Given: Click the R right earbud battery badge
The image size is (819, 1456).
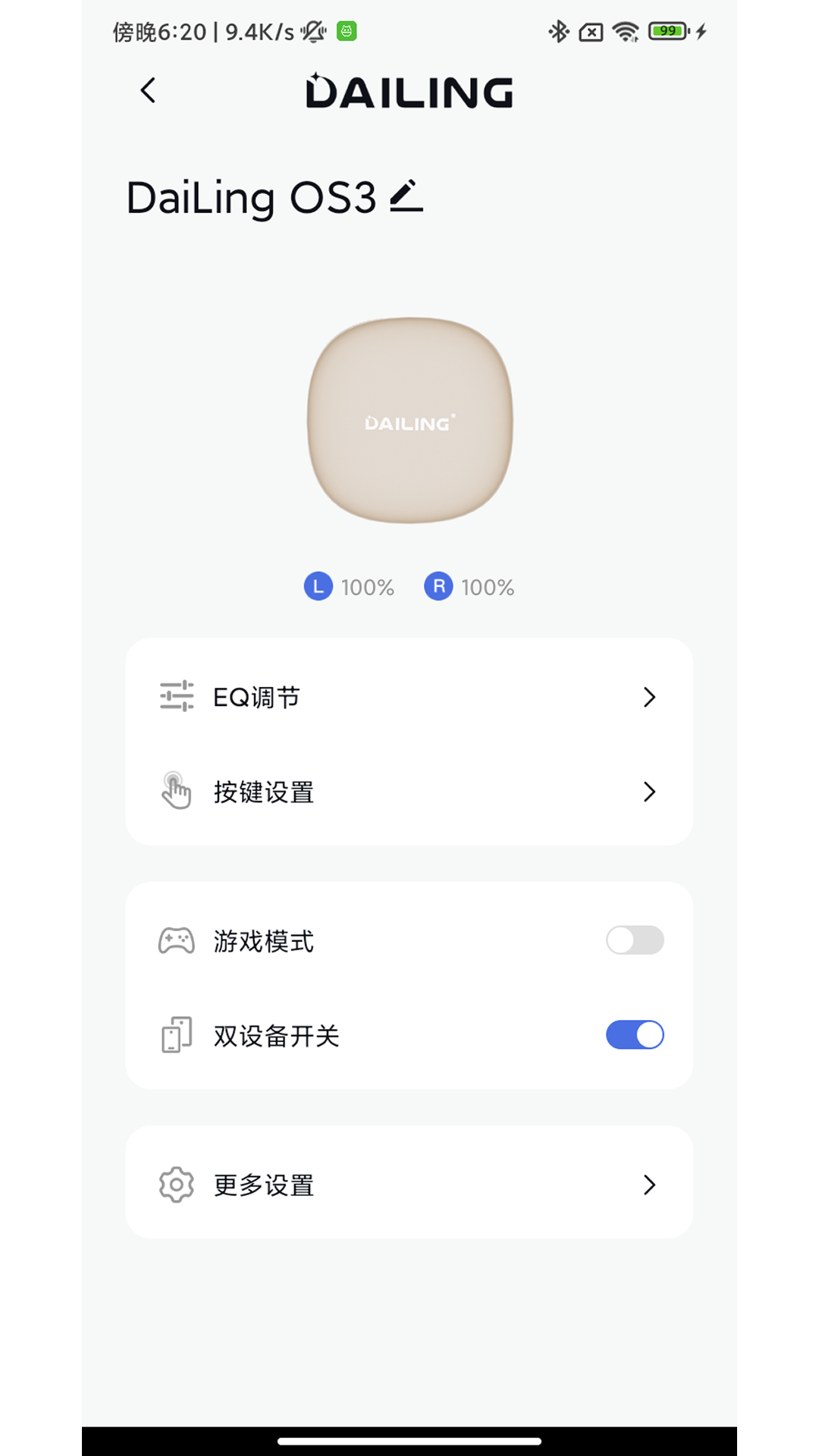Looking at the screenshot, I should [x=438, y=586].
